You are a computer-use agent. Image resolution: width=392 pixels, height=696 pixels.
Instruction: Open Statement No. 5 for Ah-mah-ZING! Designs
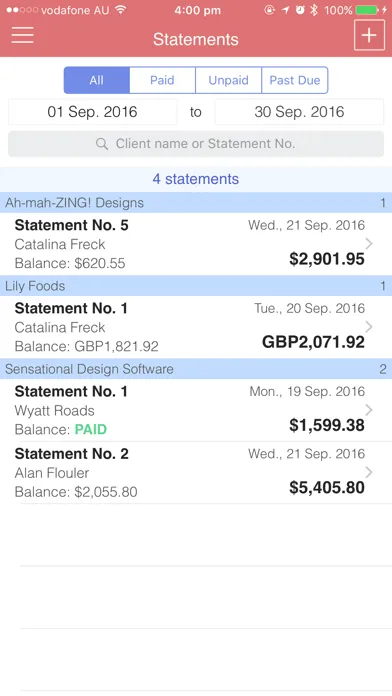click(196, 244)
